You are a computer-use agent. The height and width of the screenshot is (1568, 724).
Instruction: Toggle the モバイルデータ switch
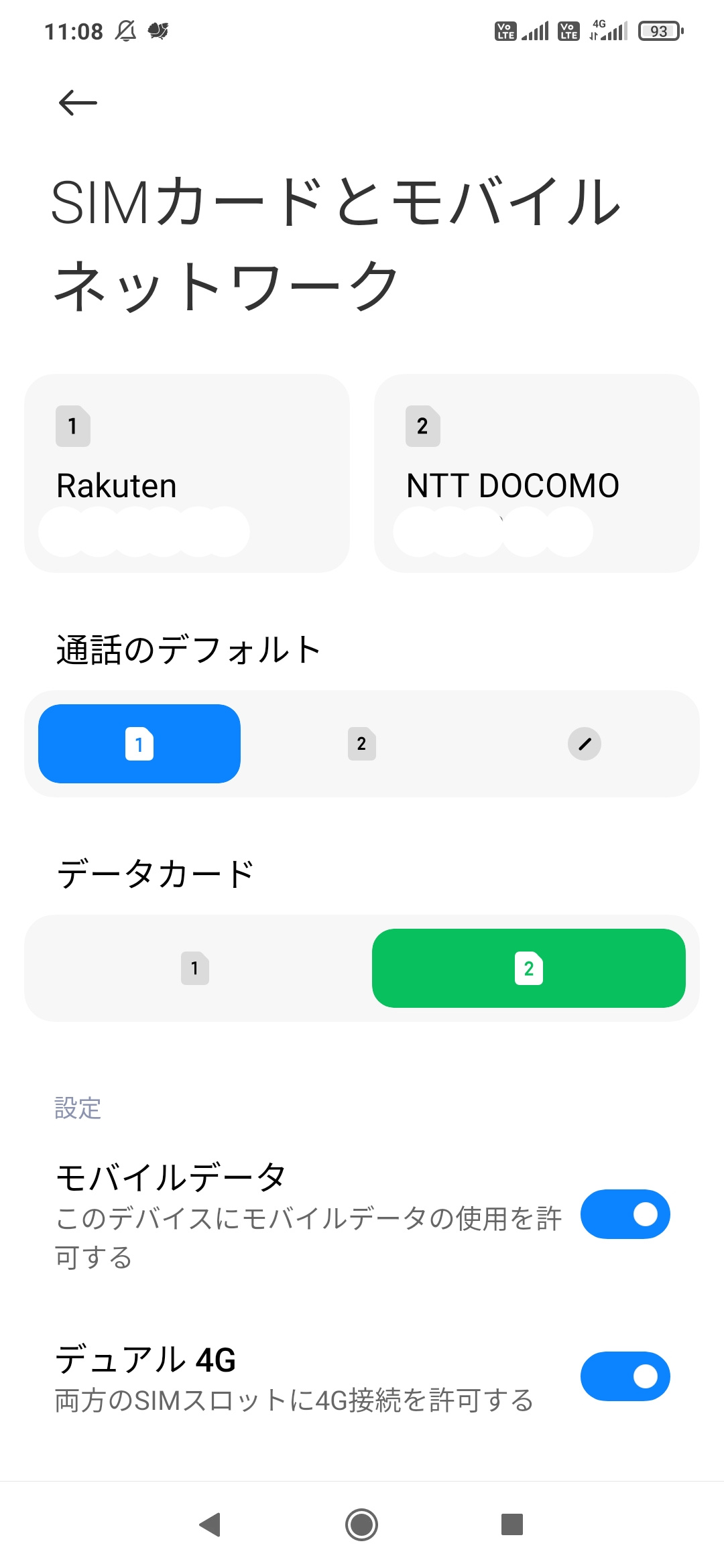(625, 1214)
